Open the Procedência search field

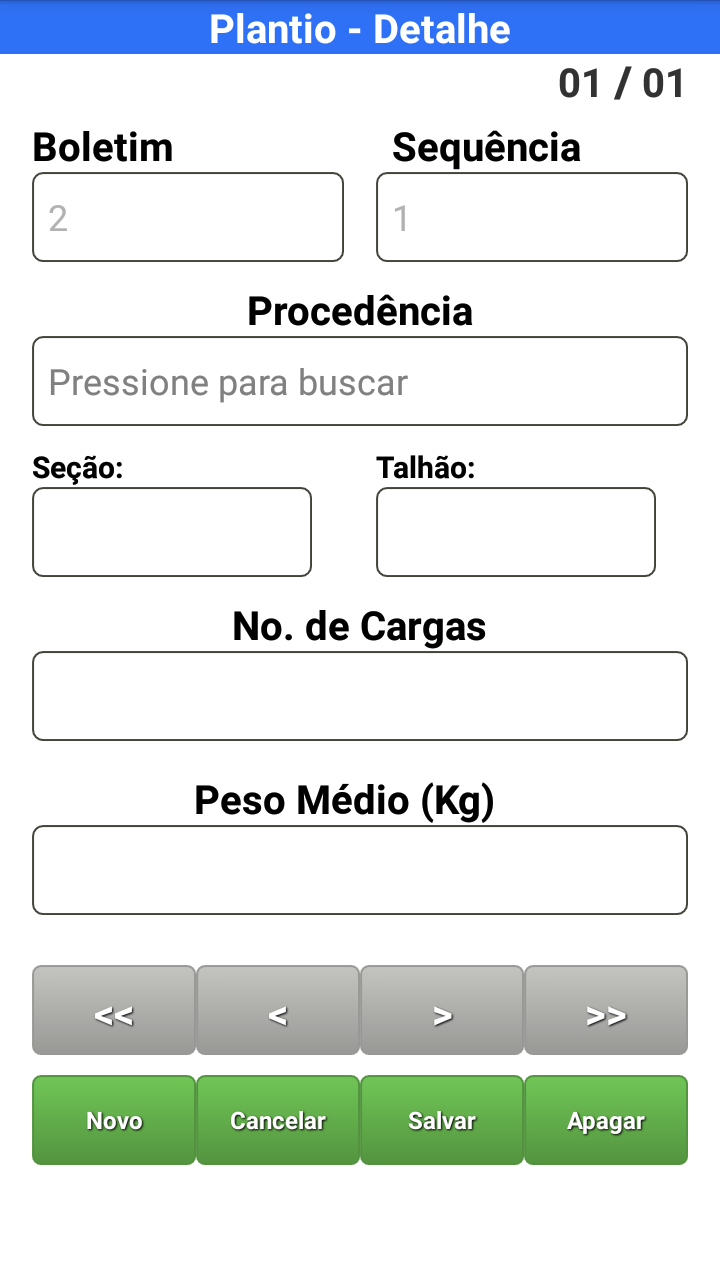360,381
